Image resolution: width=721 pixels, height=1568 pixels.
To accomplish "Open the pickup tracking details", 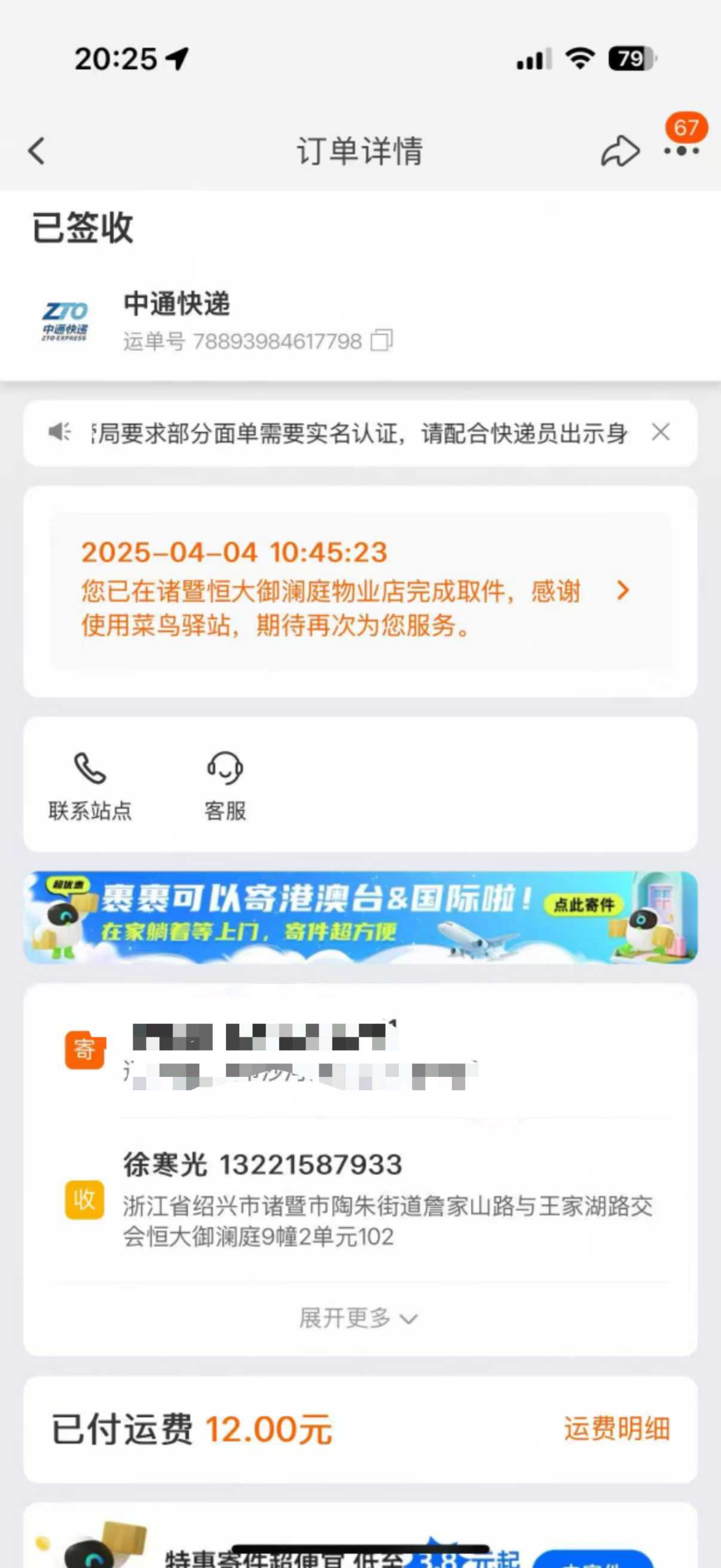I will coord(360,590).
